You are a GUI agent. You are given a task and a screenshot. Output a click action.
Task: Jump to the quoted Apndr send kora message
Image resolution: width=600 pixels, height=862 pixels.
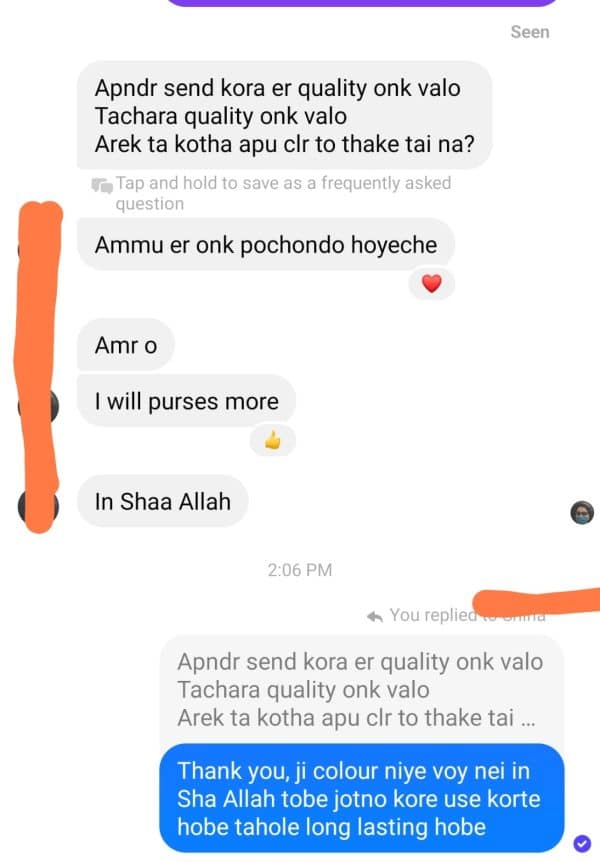[x=361, y=689]
